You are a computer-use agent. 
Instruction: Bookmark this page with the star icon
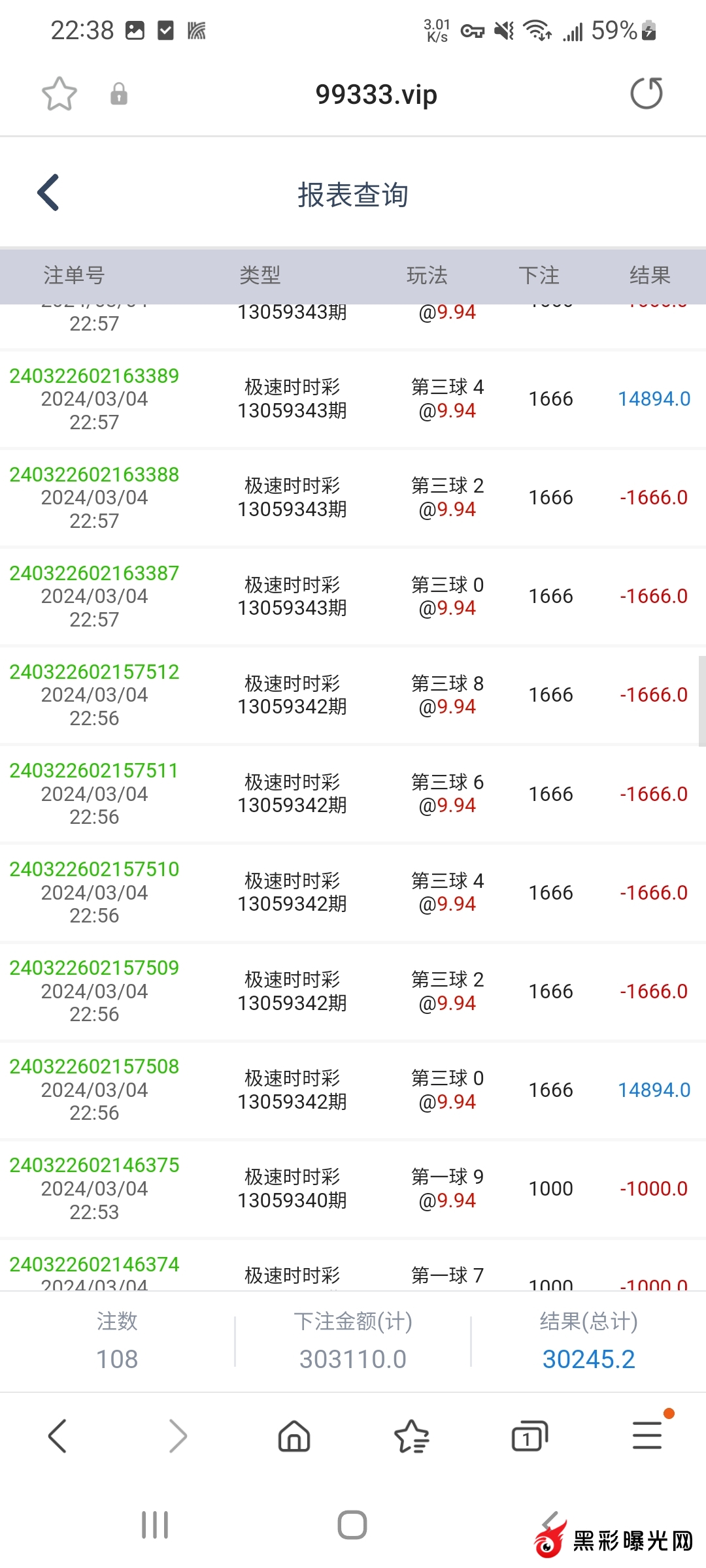pyautogui.click(x=59, y=94)
